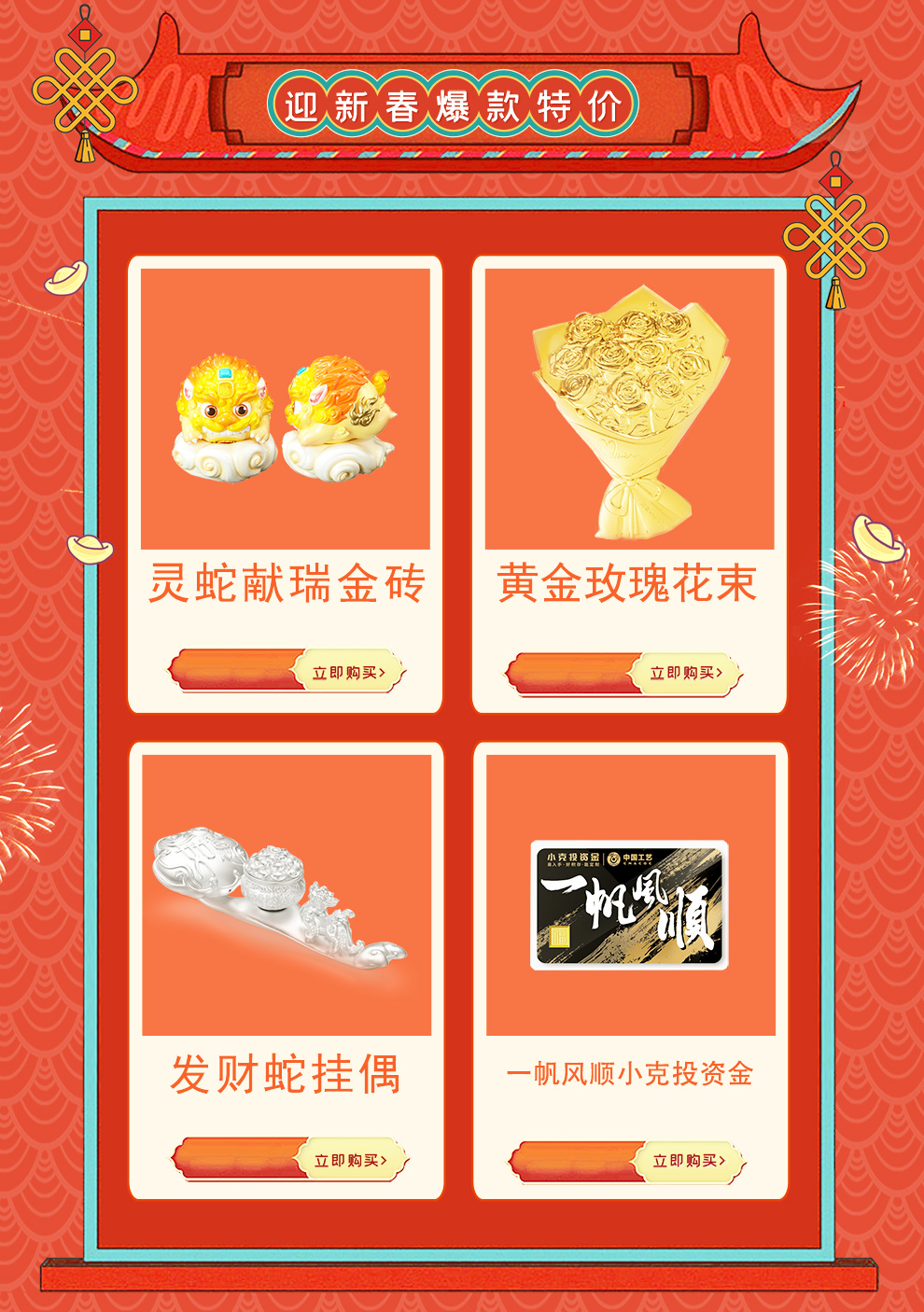924x1312 pixels.
Task: Buy the 黄金玫瑰花束 now
Action: click(686, 673)
